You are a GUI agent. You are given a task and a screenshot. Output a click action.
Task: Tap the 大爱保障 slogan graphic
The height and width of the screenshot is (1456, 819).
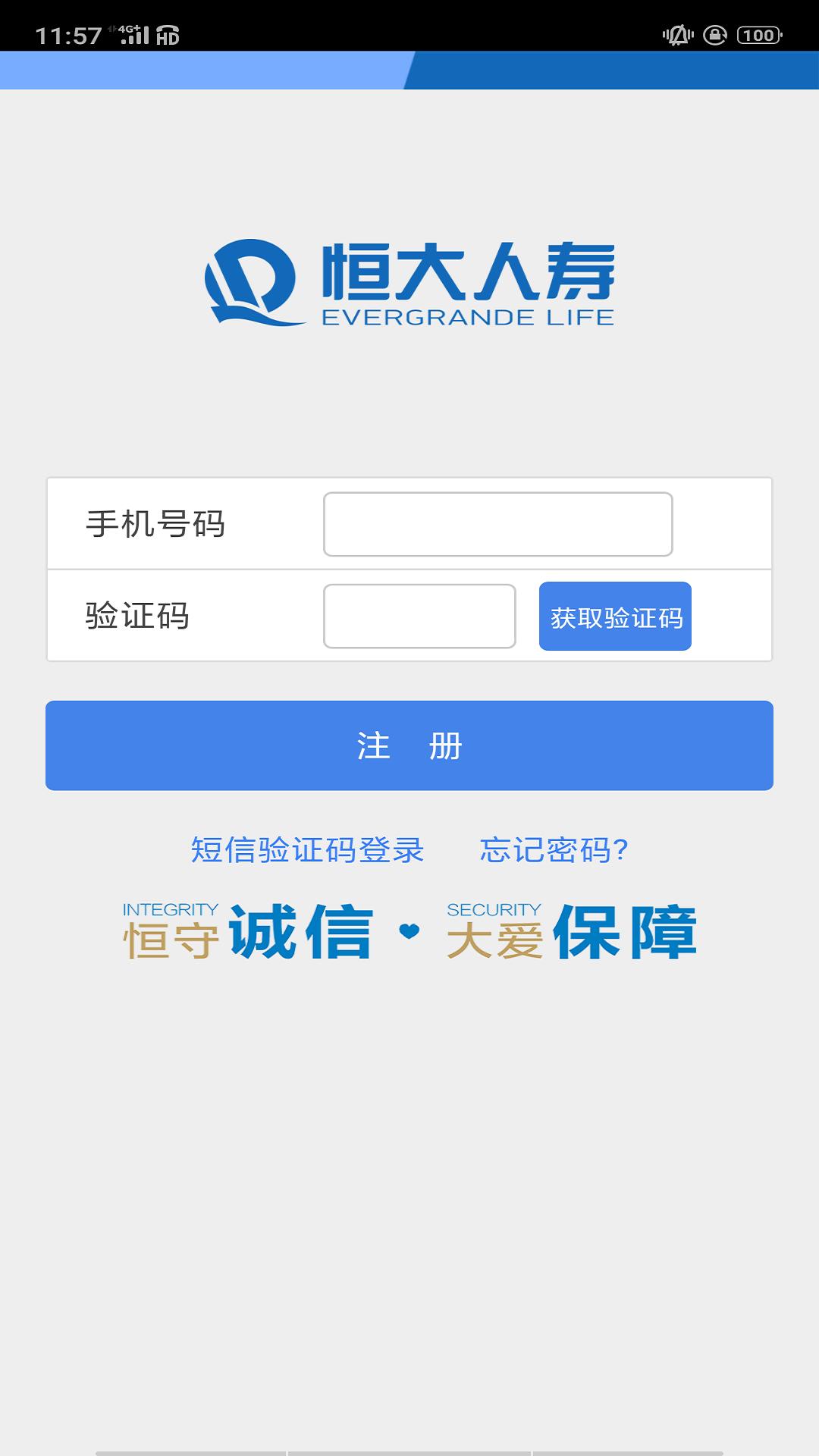click(x=573, y=933)
